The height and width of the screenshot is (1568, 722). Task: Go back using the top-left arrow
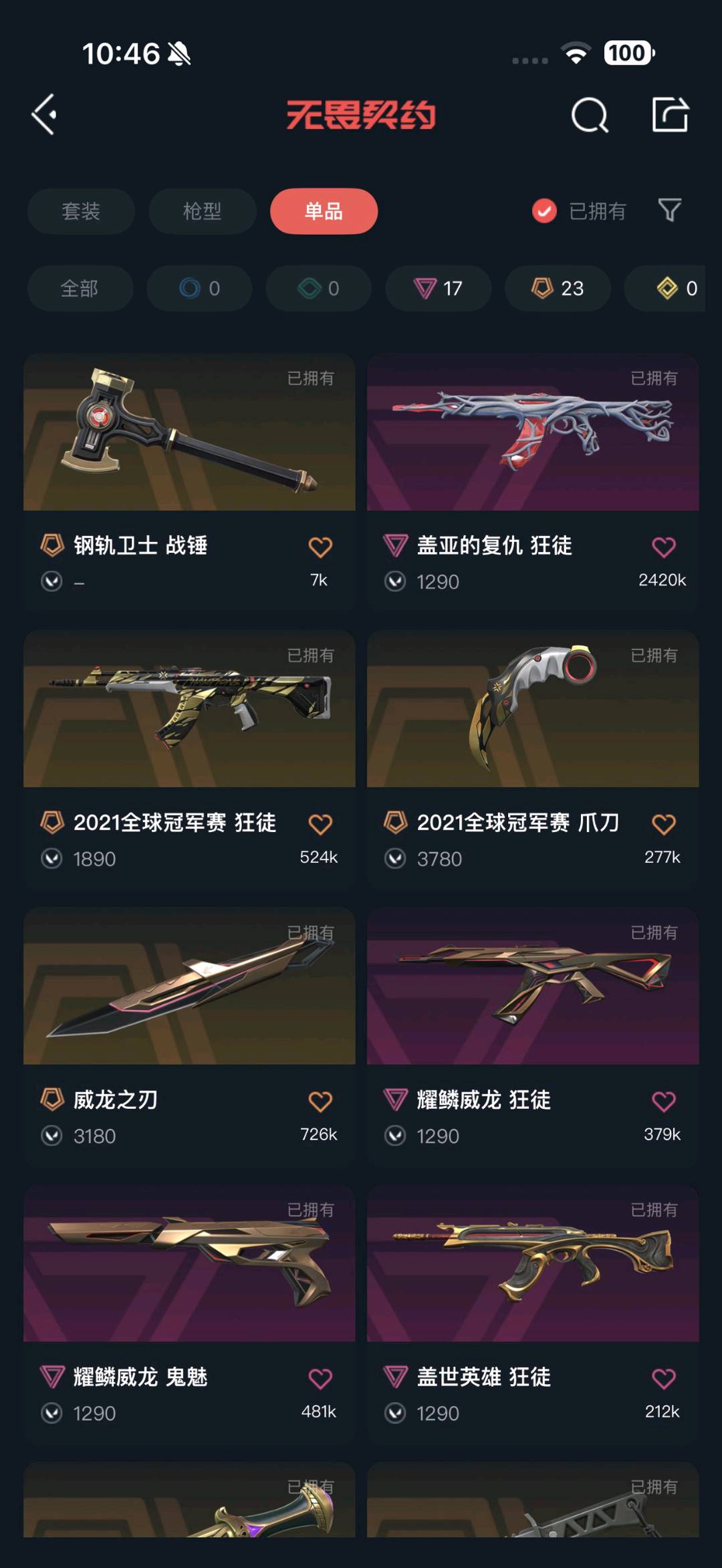pyautogui.click(x=44, y=115)
